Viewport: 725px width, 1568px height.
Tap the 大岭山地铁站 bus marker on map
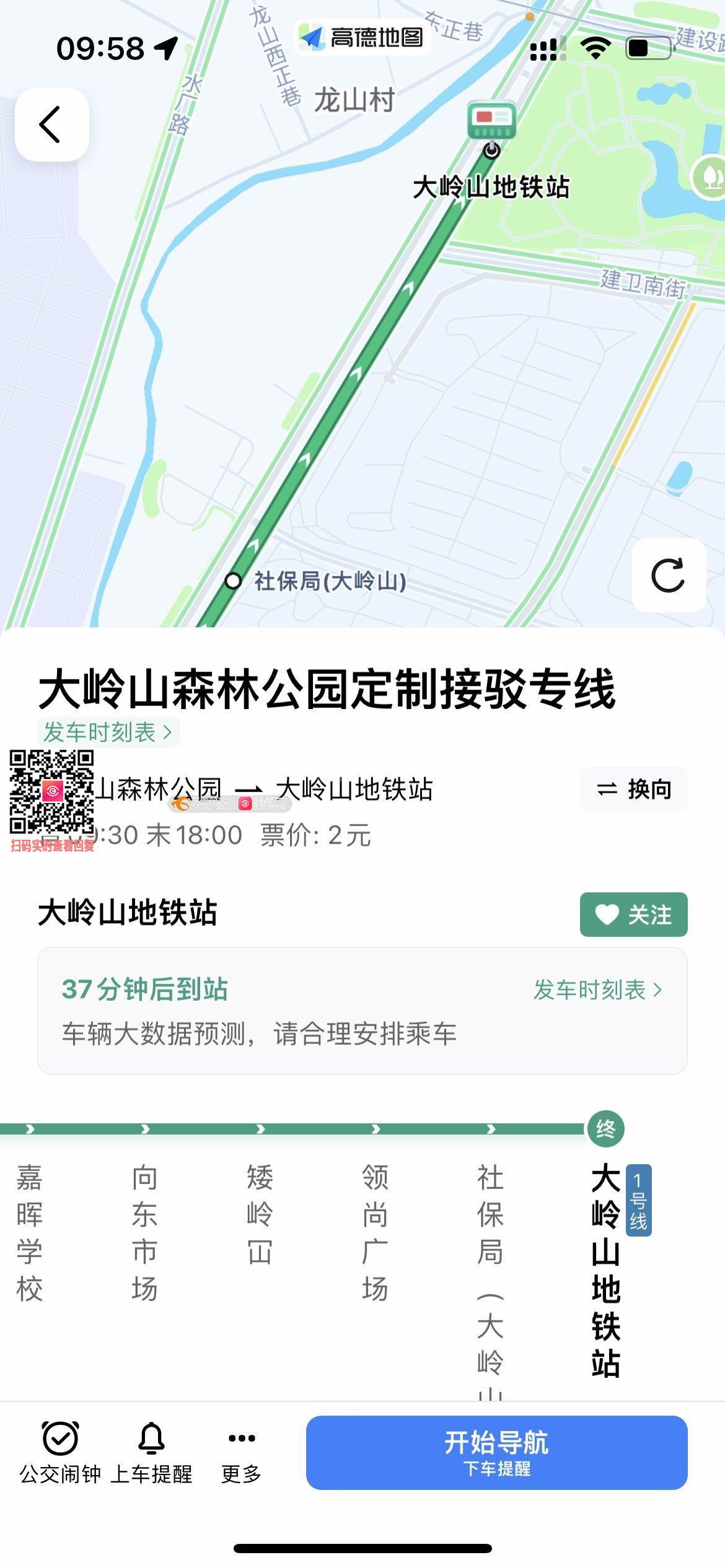pos(491,123)
